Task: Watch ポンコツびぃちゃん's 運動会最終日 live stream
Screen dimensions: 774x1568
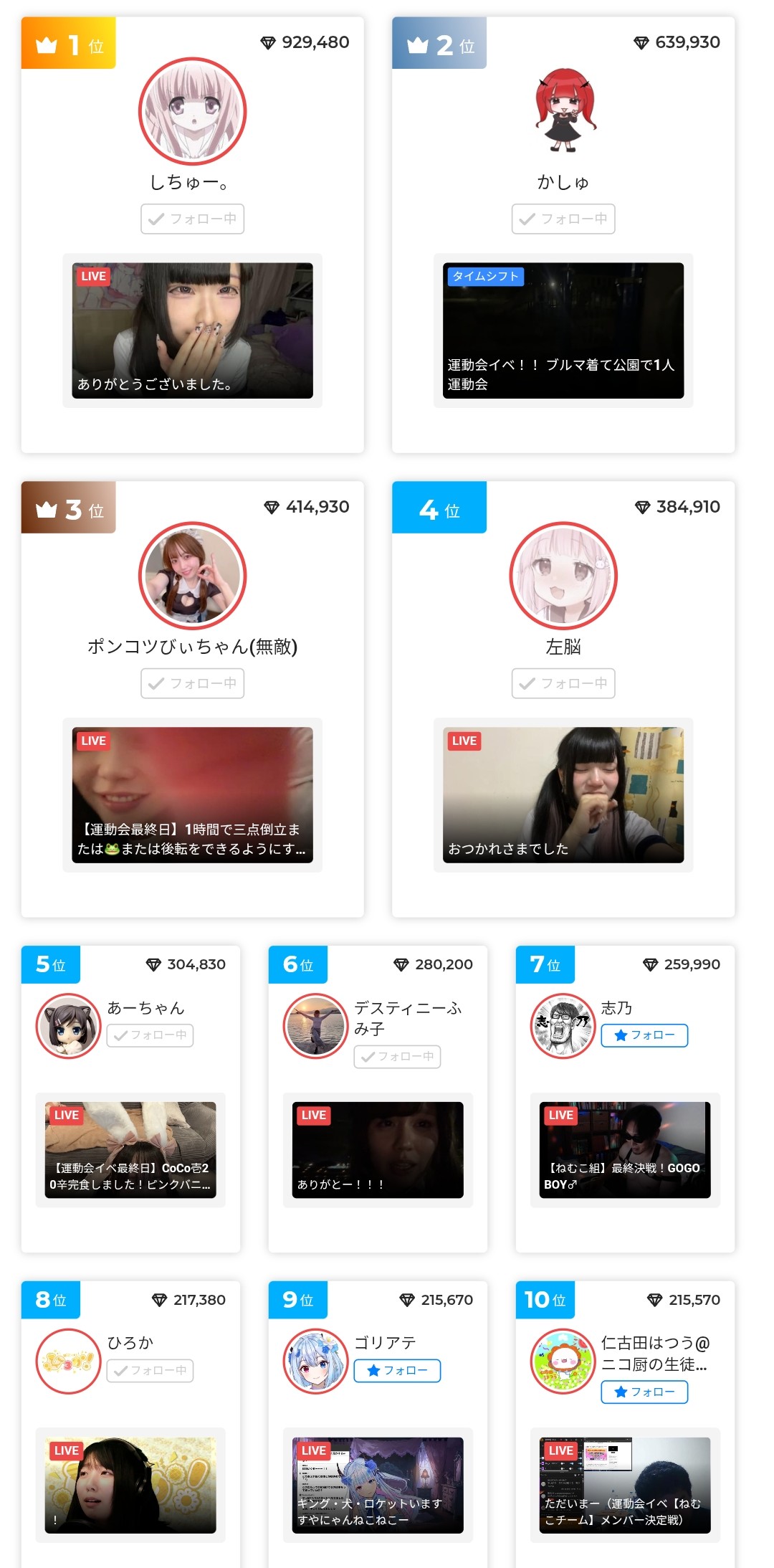Action: (x=192, y=795)
